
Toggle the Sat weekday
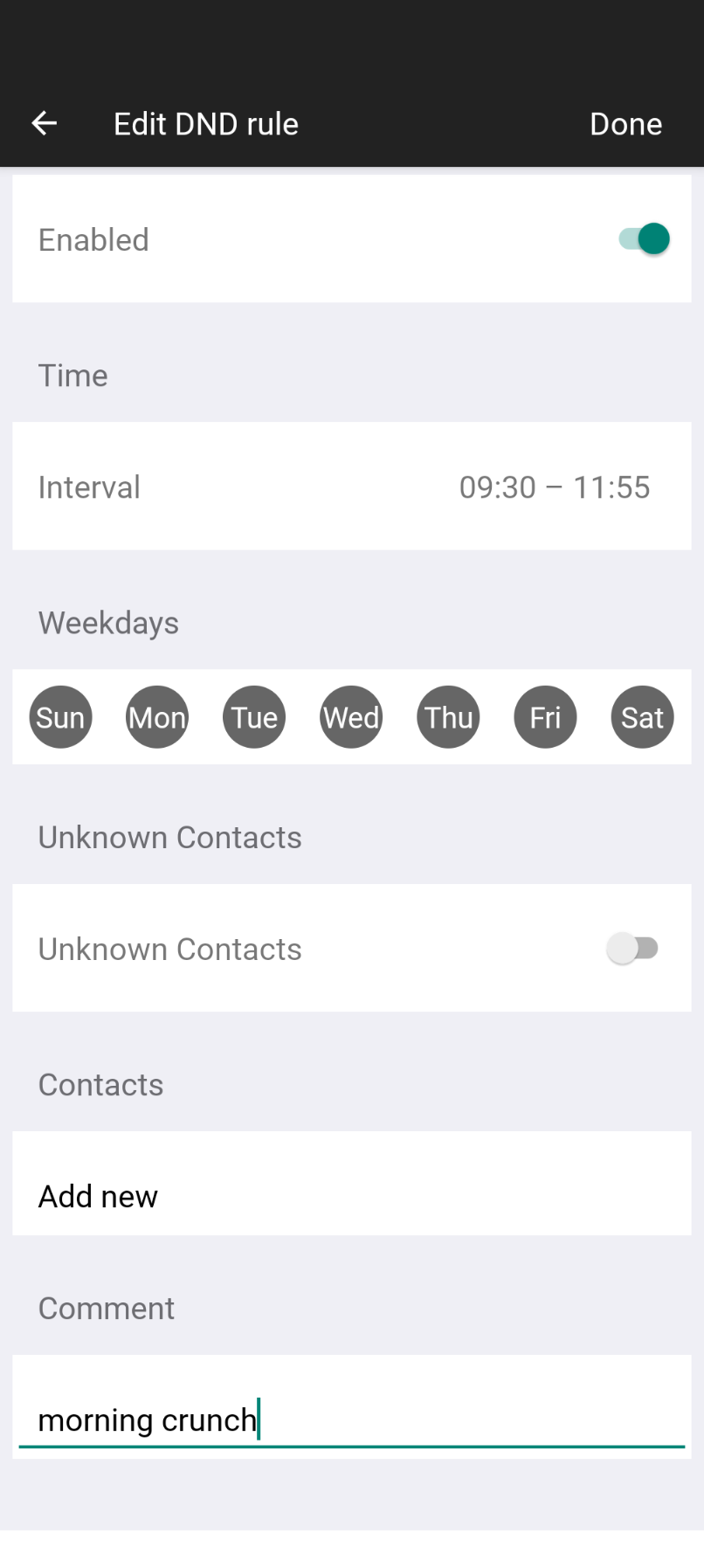click(x=642, y=717)
